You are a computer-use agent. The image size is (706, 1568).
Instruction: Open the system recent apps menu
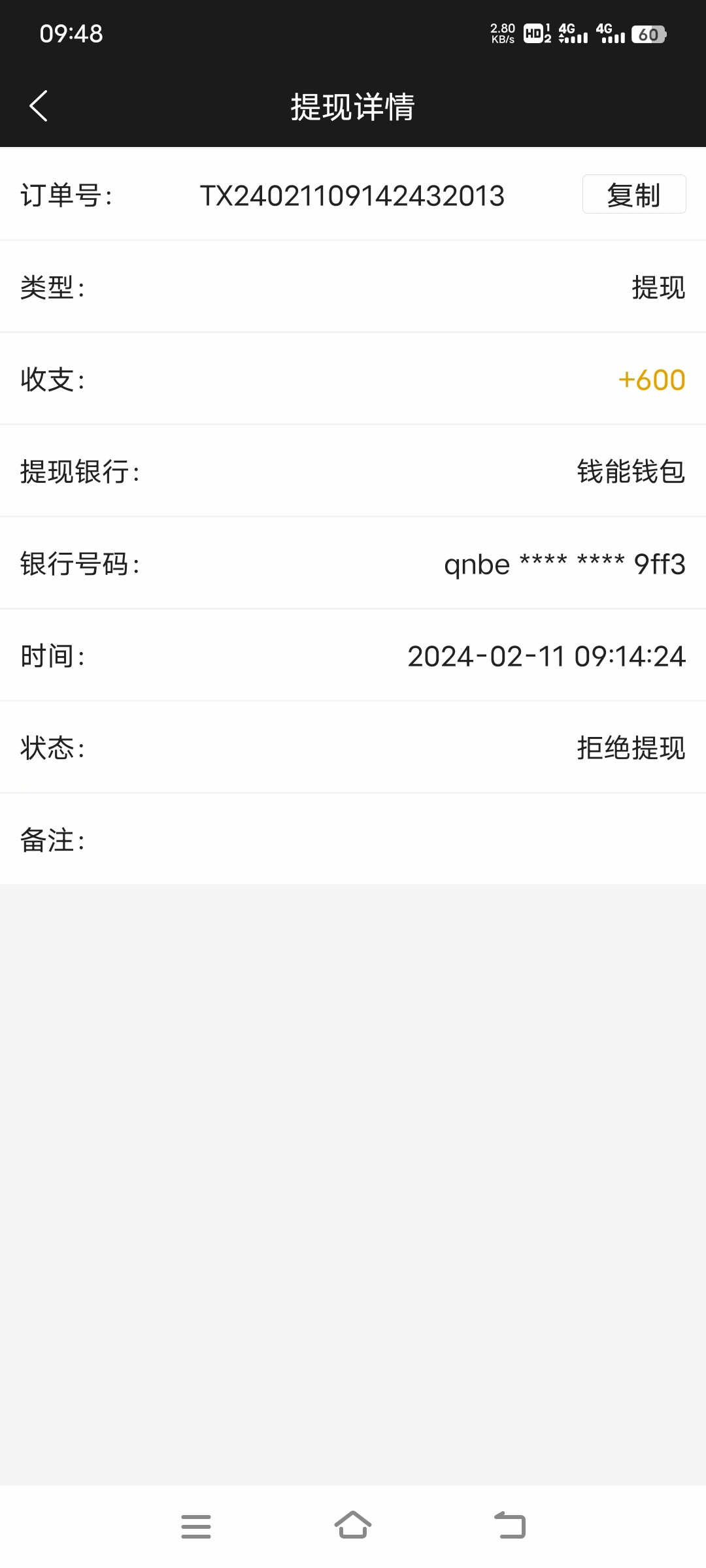pyautogui.click(x=196, y=1526)
